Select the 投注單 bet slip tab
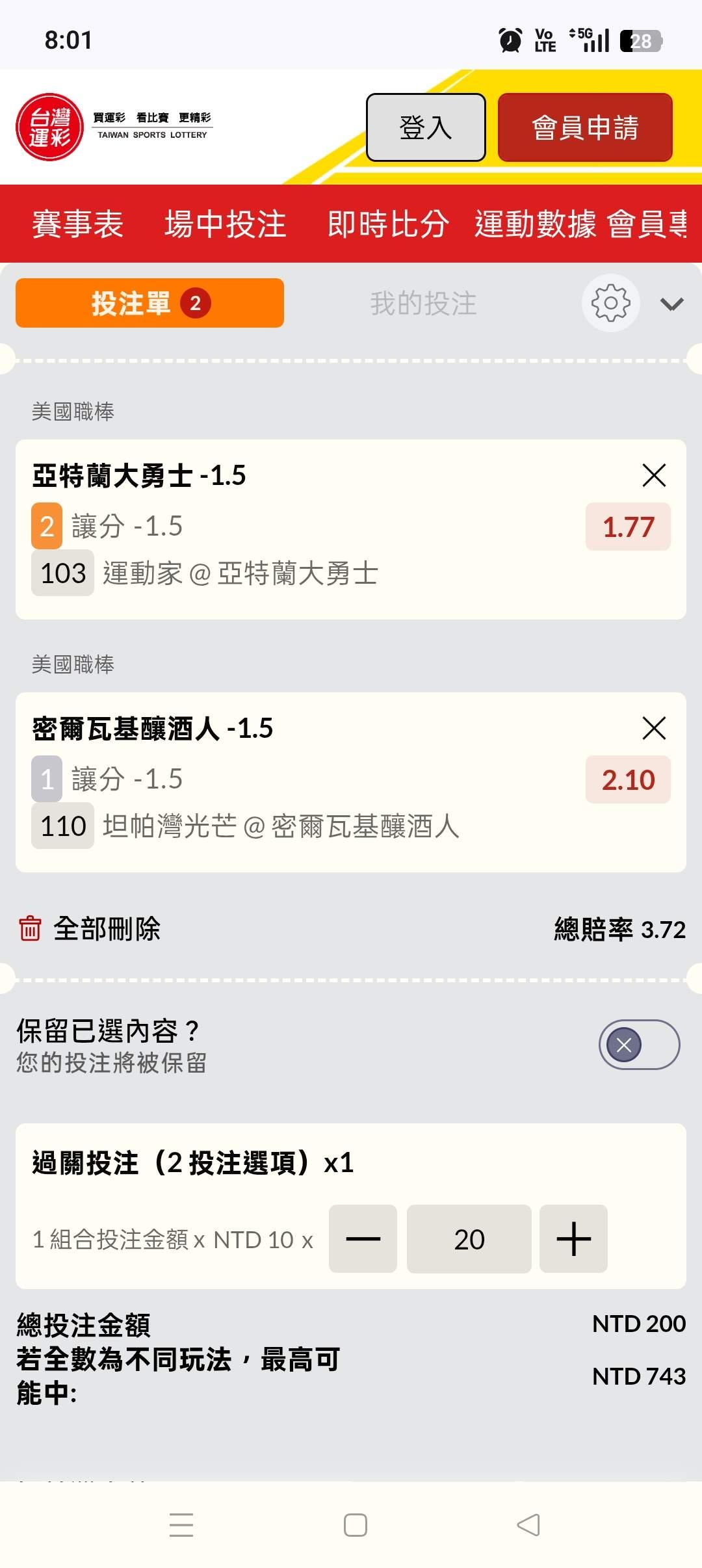702x1568 pixels. pos(149,303)
